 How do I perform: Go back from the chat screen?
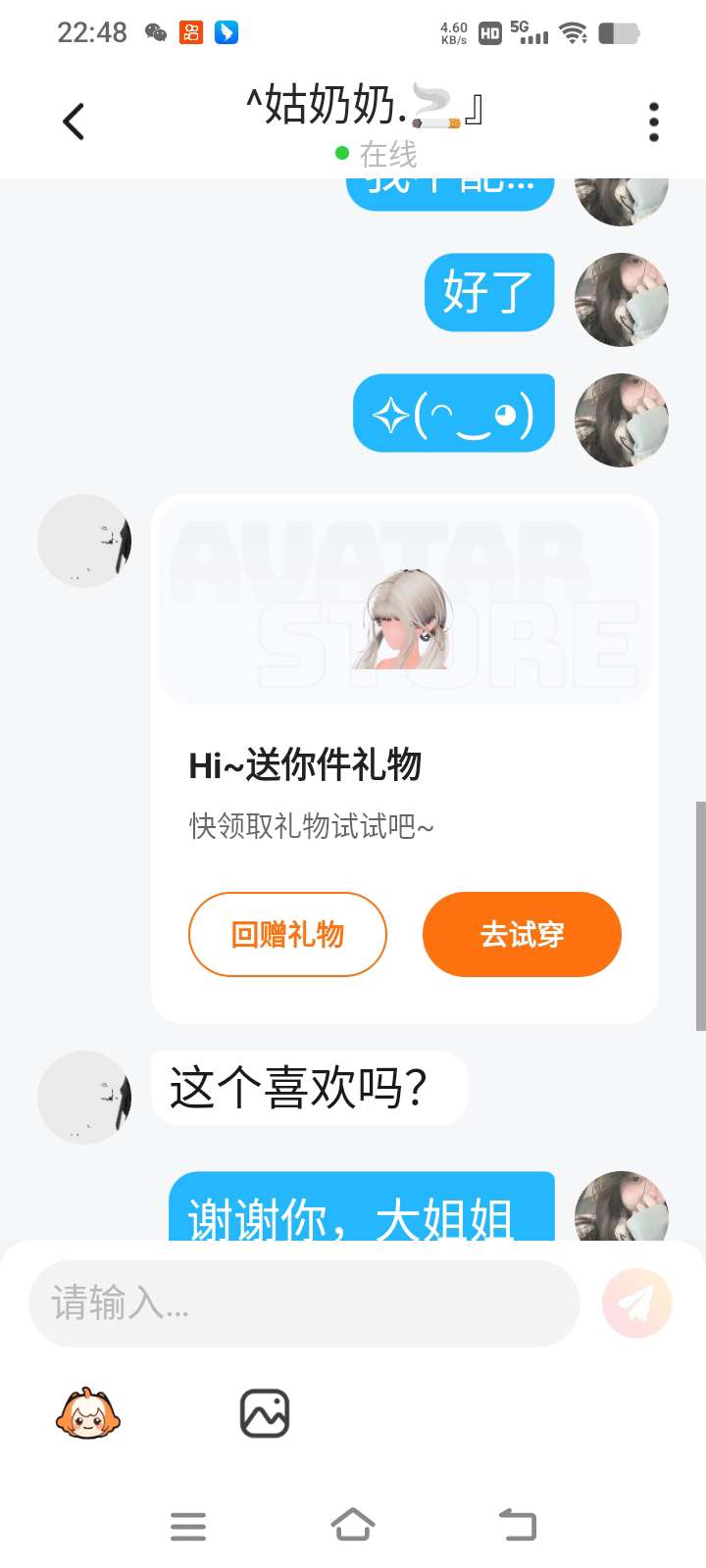[x=74, y=122]
